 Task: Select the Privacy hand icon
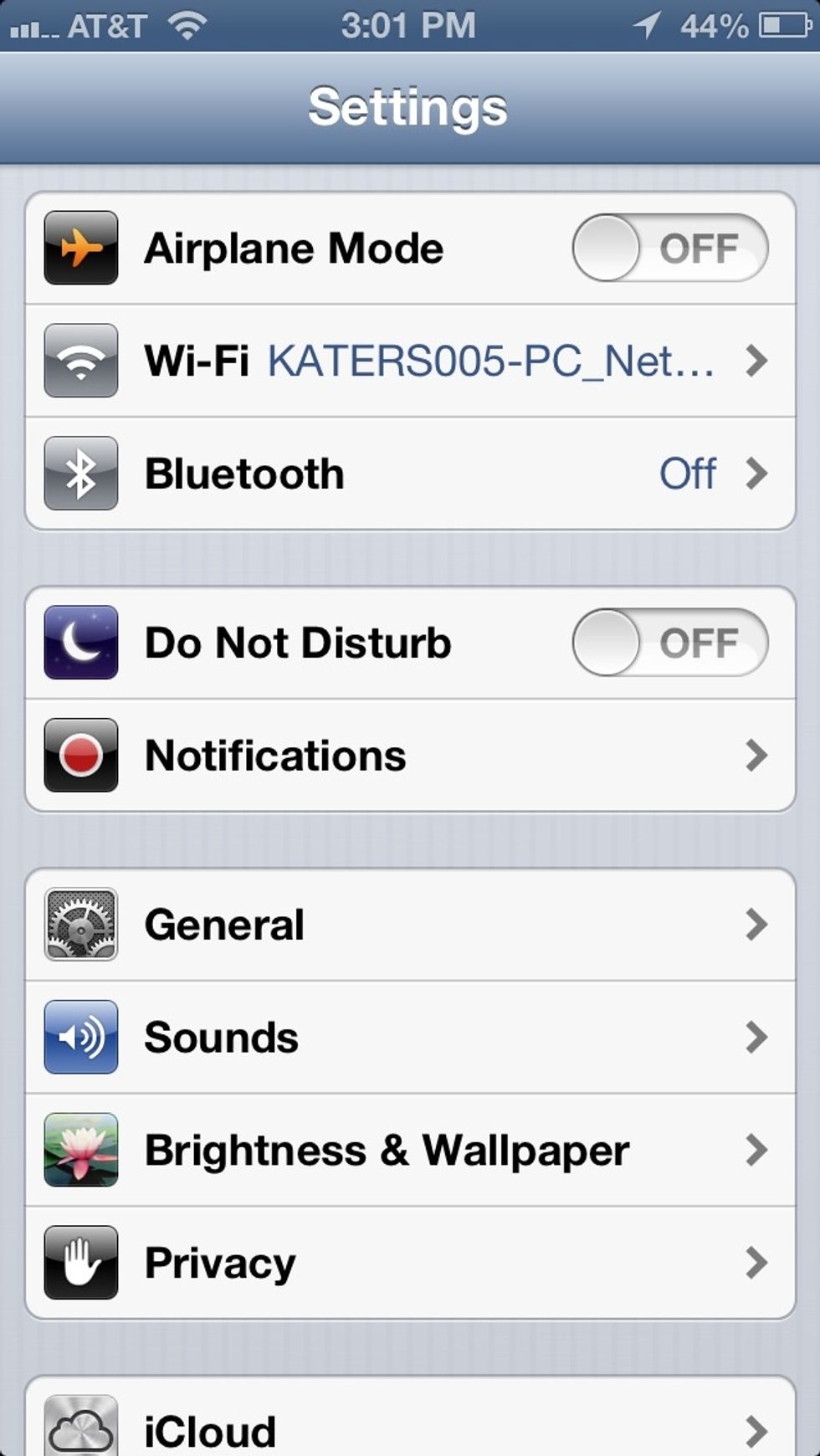pyautogui.click(x=80, y=1262)
